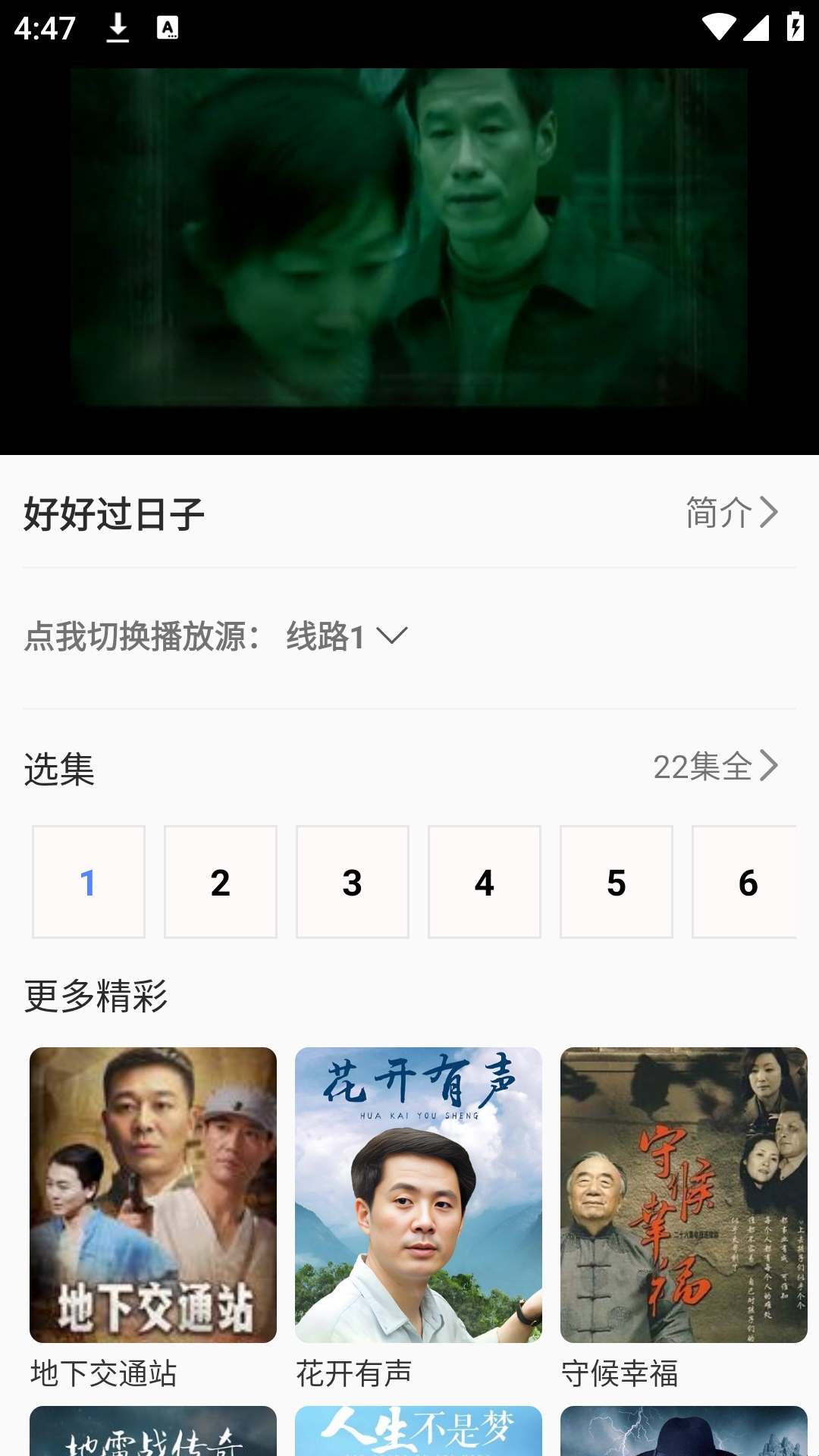Select episode 6

pyautogui.click(x=745, y=882)
